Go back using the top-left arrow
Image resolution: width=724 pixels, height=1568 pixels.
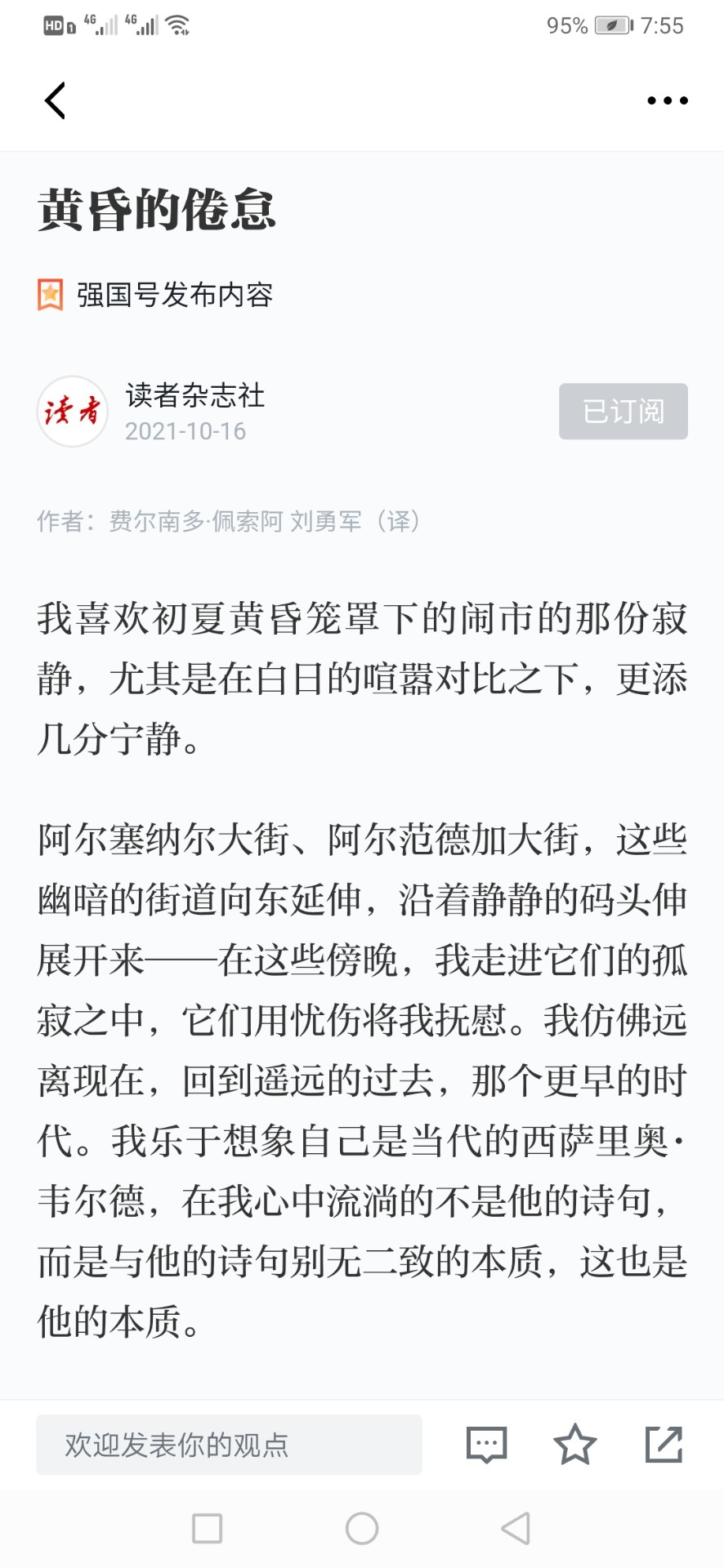point(55,100)
